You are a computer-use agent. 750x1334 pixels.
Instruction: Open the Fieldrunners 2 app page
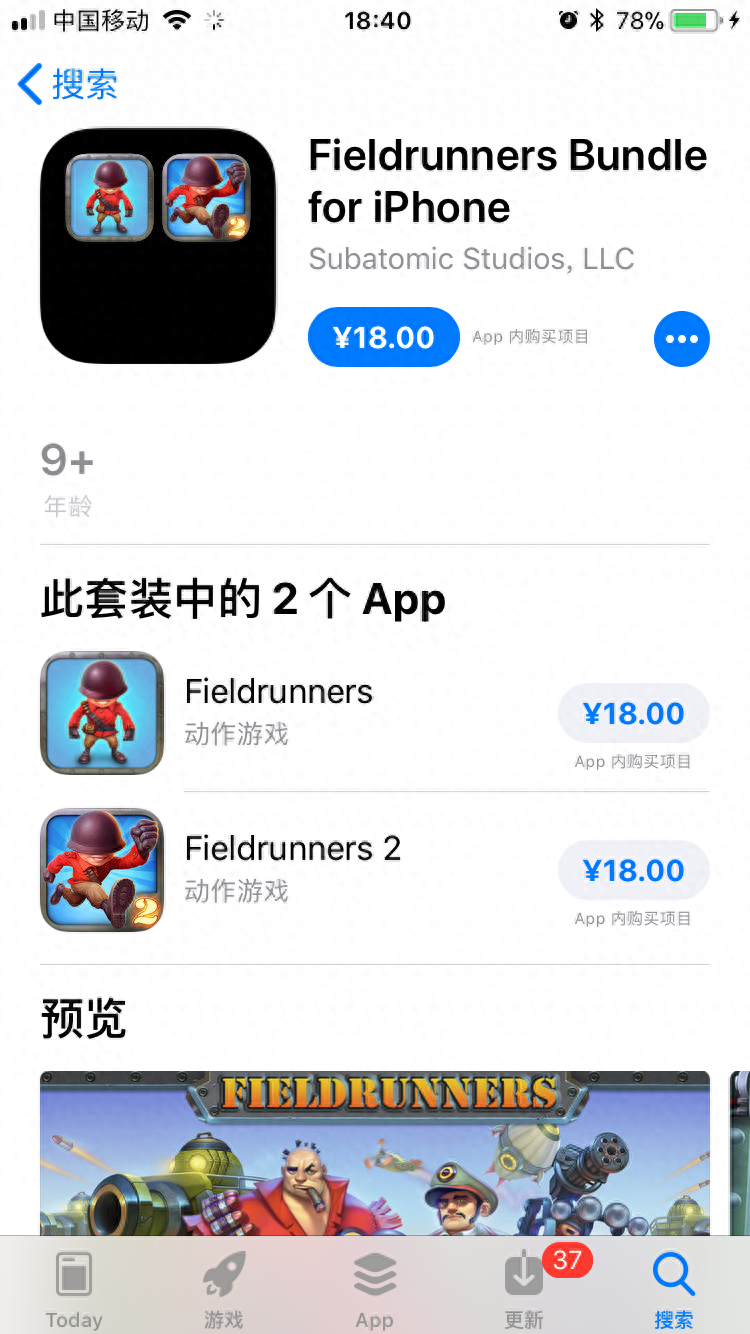point(292,868)
